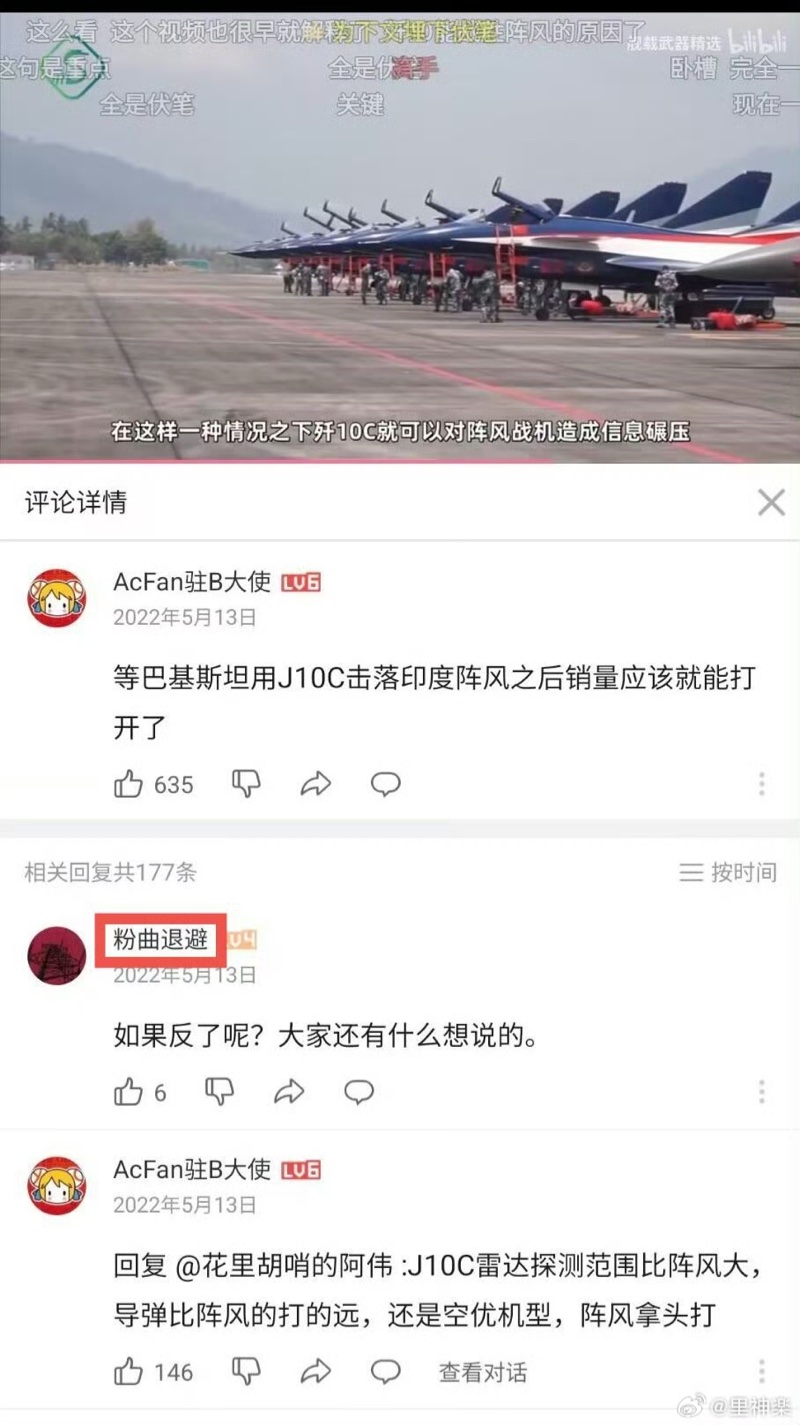
Task: Change reply sorting via 按时间
Action: tap(728, 872)
